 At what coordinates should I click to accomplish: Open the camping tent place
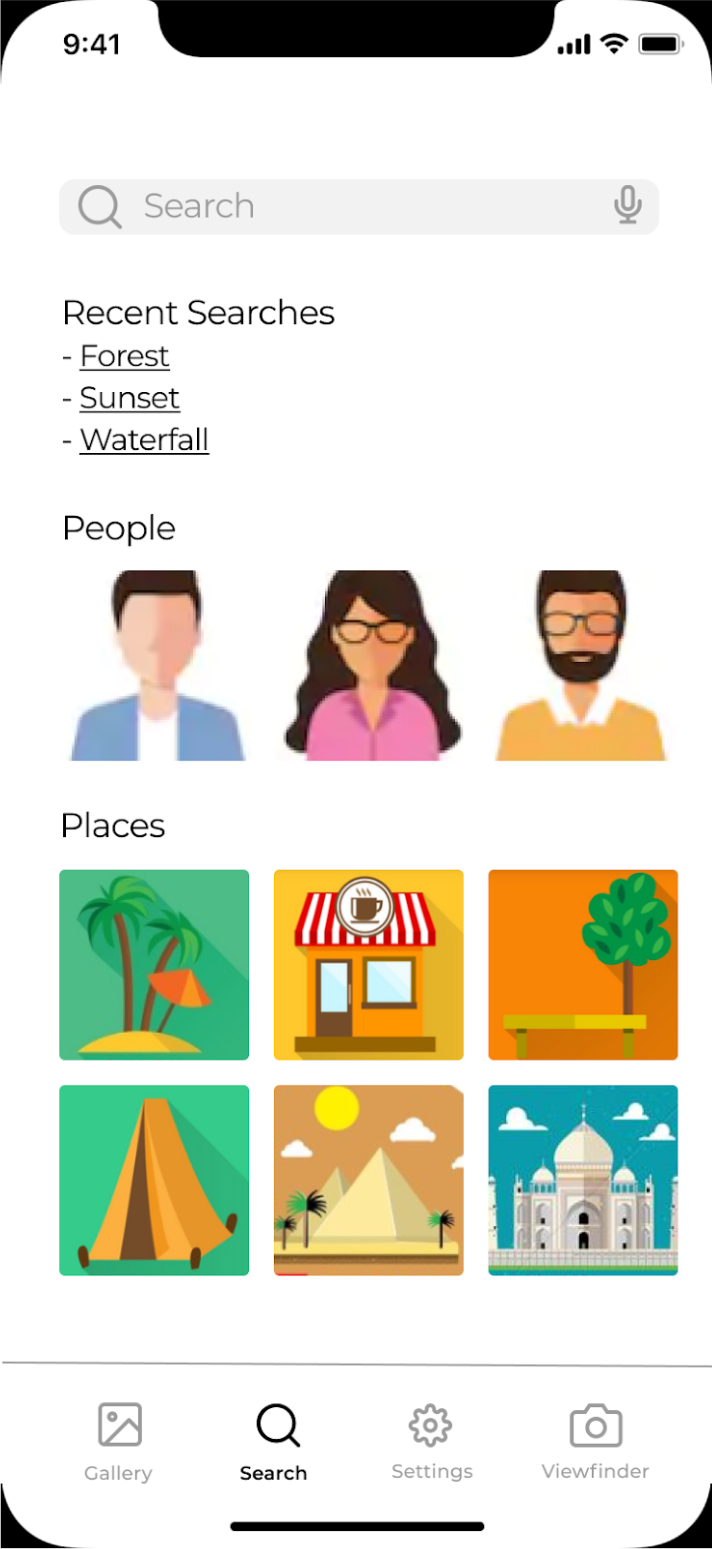click(154, 1180)
